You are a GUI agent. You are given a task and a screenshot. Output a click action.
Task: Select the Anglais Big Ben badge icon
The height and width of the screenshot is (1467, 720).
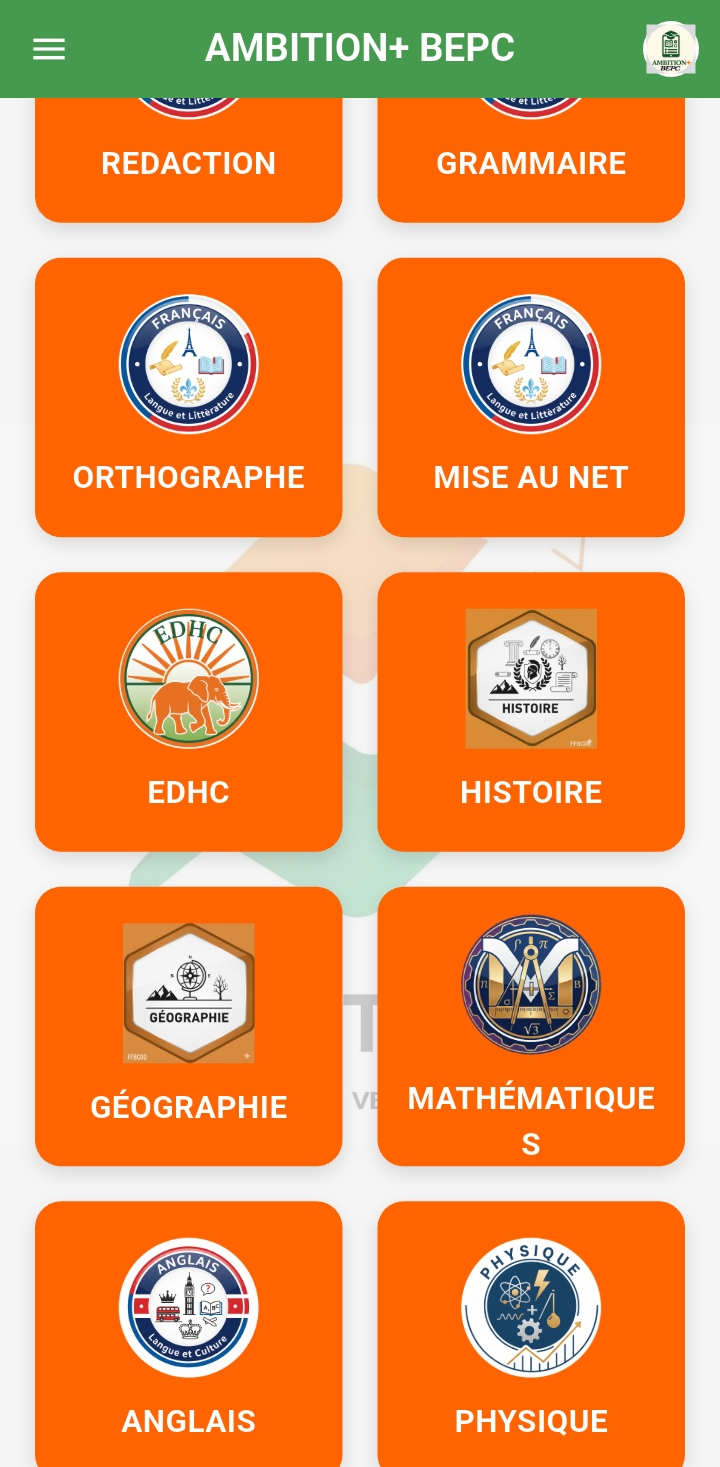click(188, 1308)
